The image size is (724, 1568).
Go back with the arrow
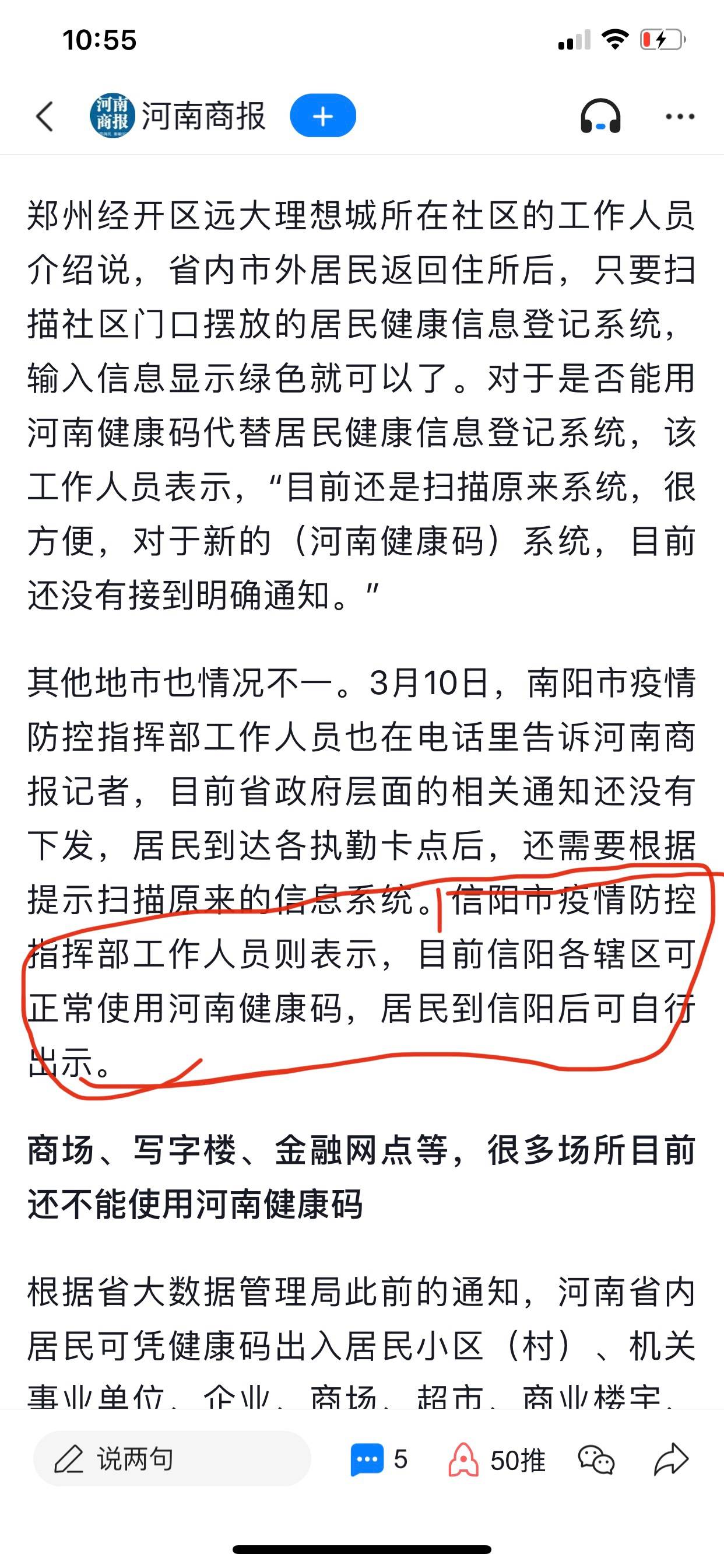(x=45, y=116)
